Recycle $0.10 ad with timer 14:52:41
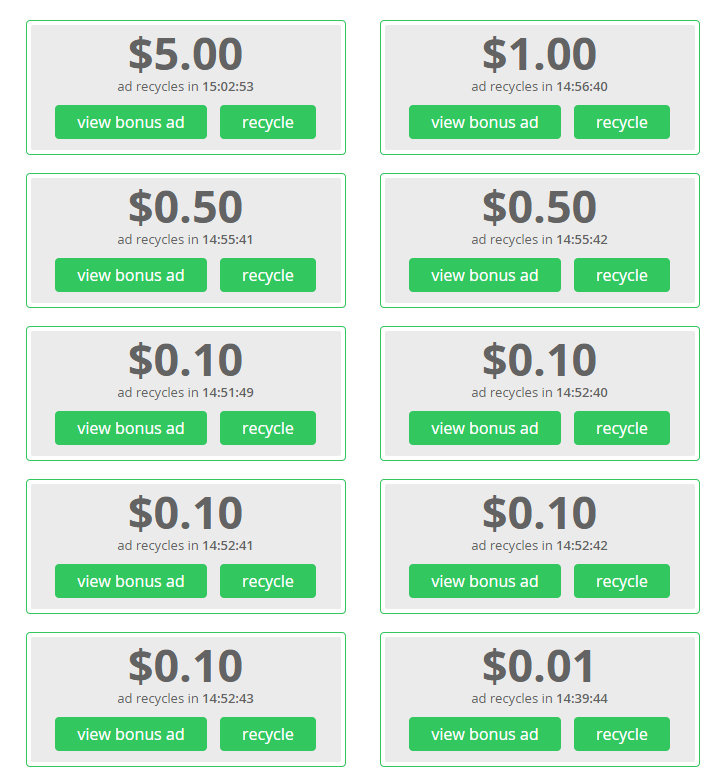This screenshot has height=780, width=725. (x=268, y=581)
